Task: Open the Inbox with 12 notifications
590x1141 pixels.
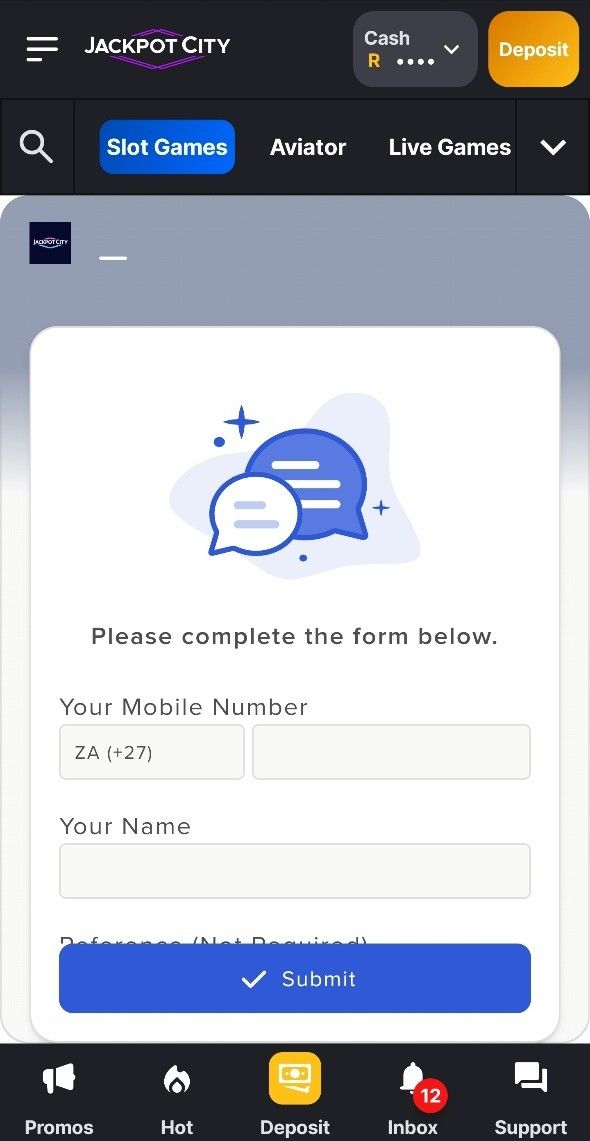Action: click(413, 1099)
